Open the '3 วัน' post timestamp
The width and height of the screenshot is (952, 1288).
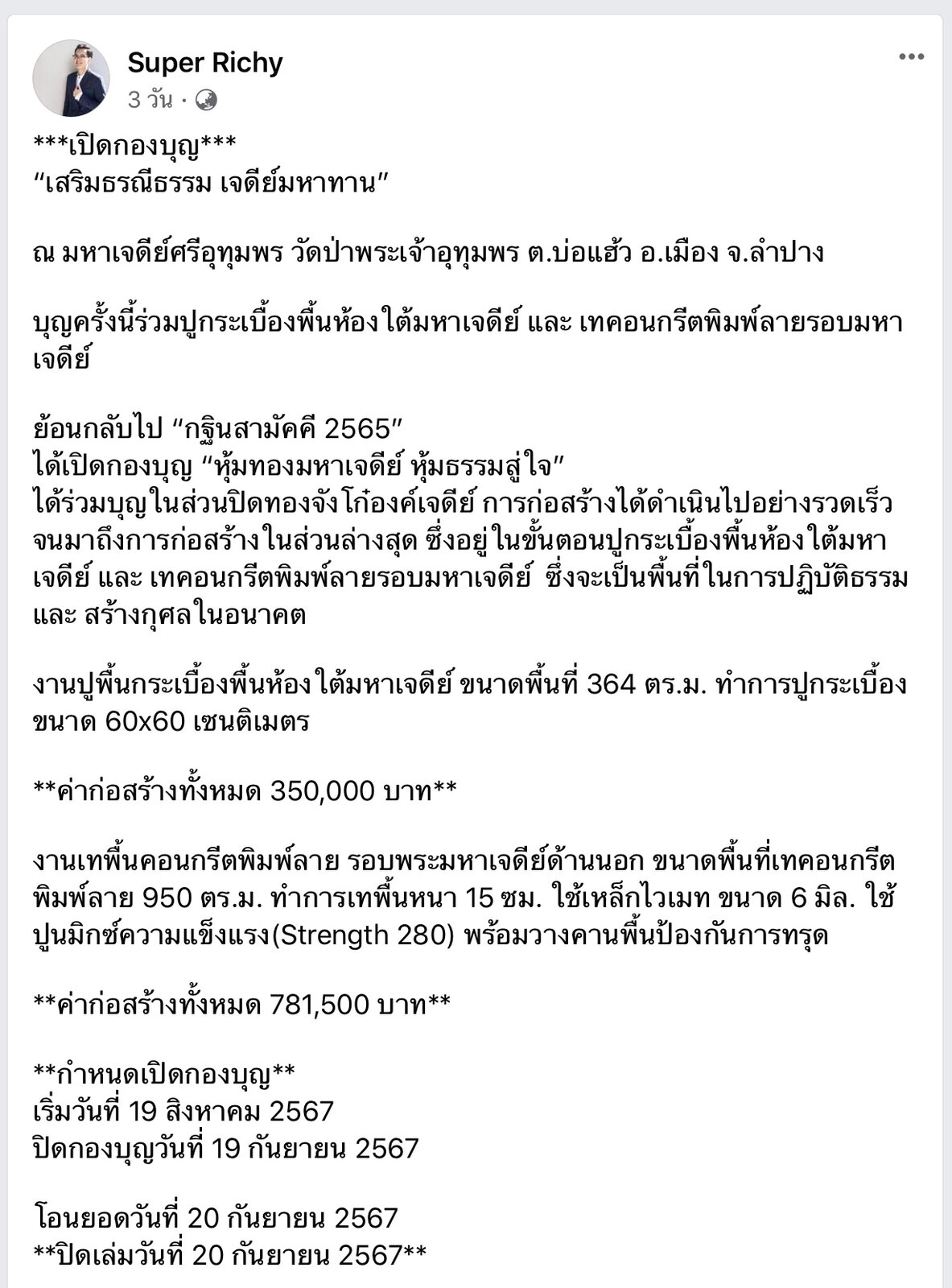(150, 100)
